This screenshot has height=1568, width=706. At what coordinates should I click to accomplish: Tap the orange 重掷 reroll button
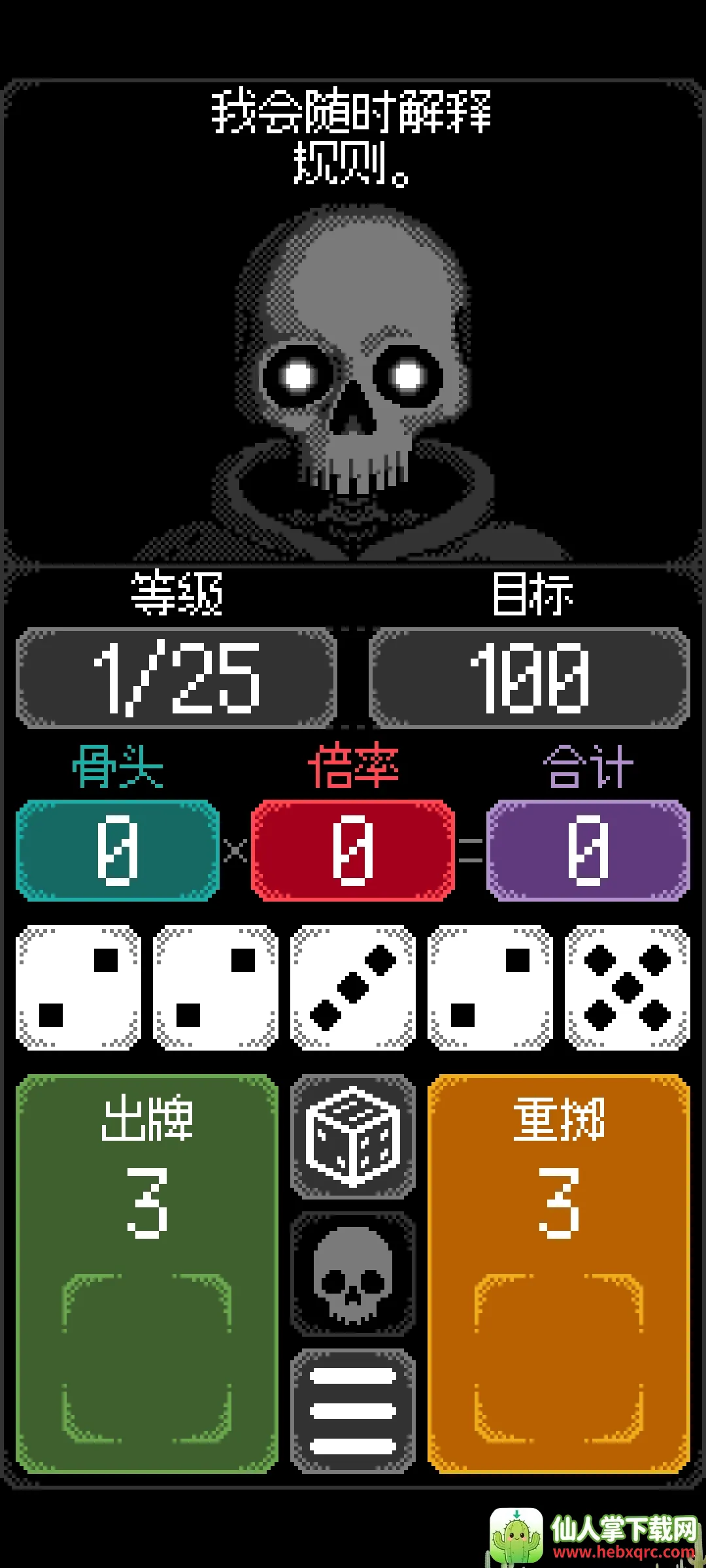[x=559, y=1273]
